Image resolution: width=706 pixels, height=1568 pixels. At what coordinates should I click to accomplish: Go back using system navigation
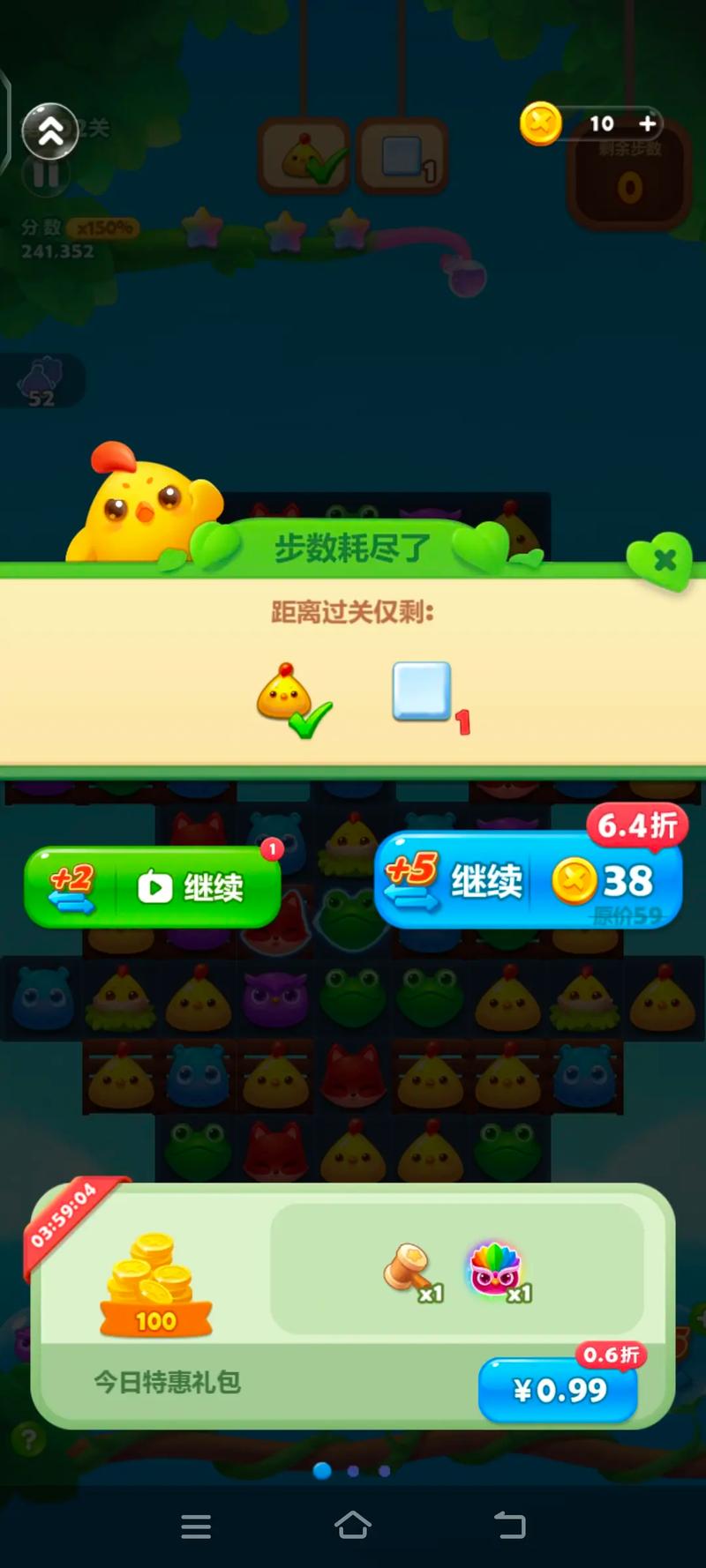(x=509, y=1525)
